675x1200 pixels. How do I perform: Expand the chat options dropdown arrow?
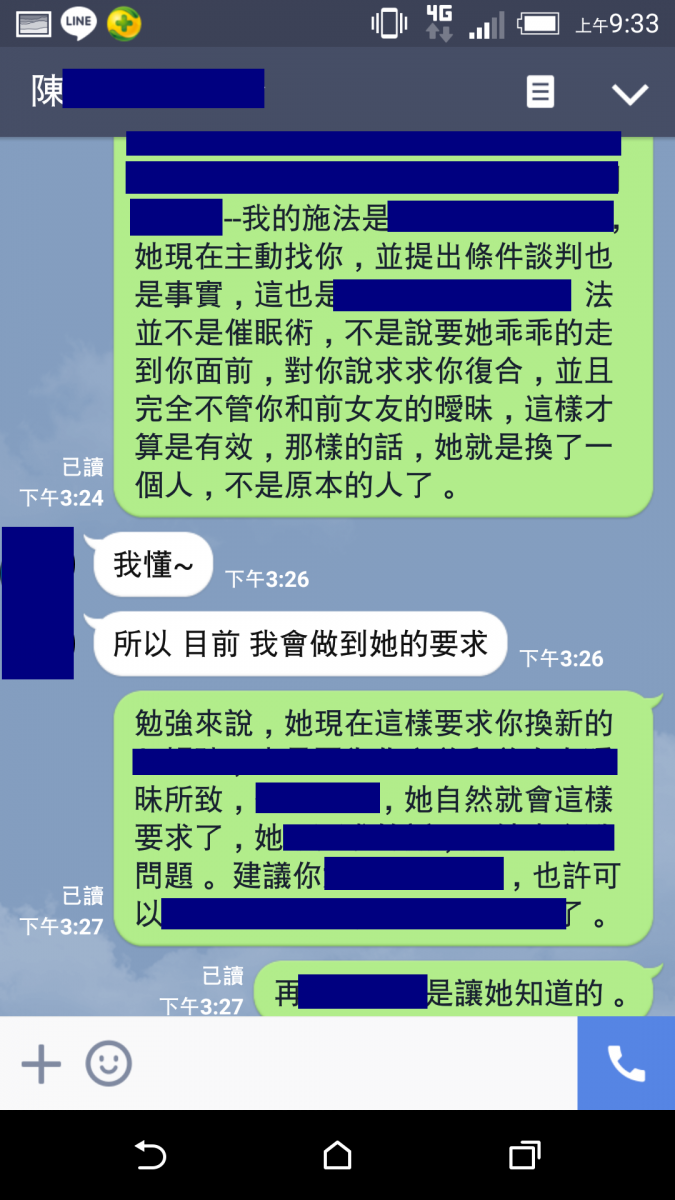pos(630,94)
